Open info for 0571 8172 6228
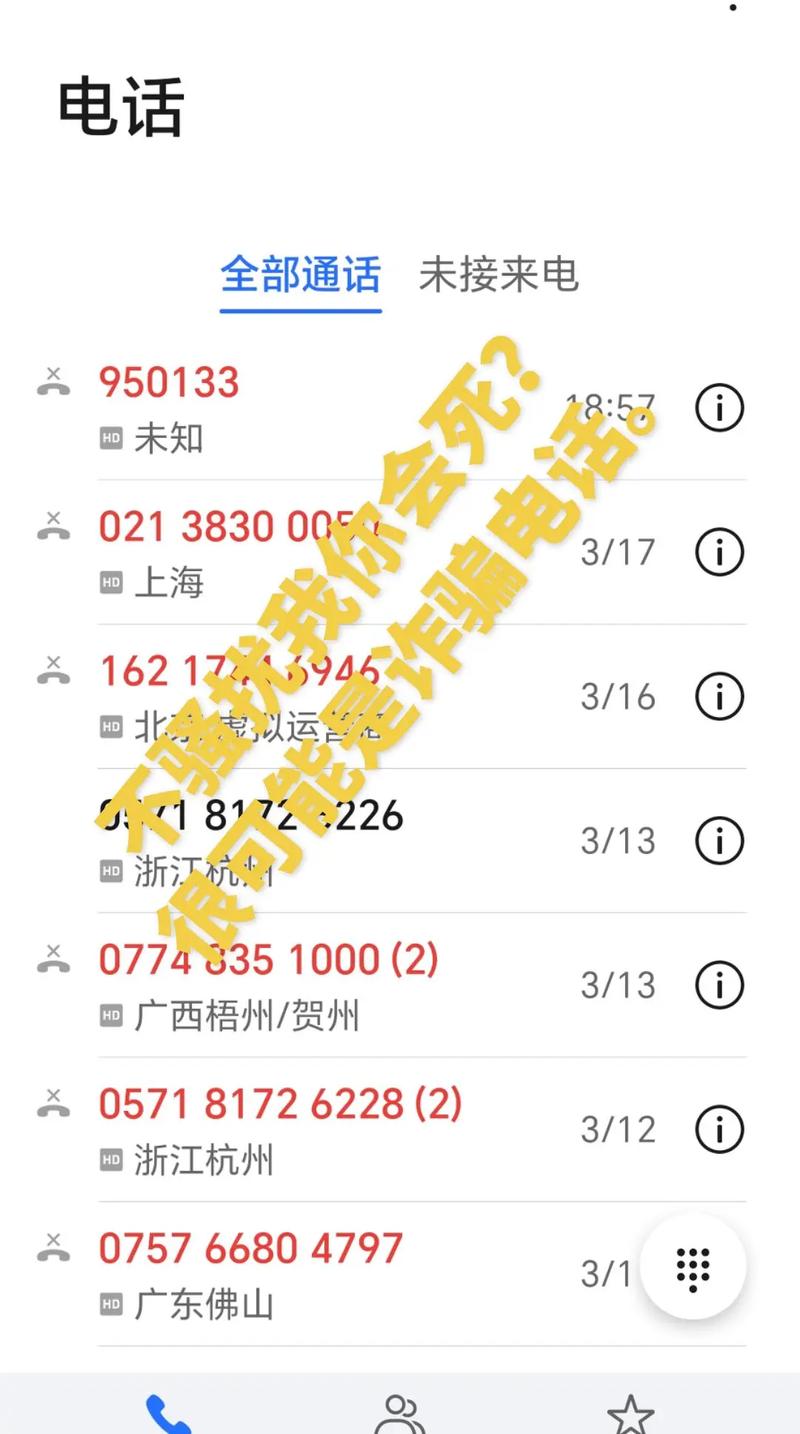 (719, 1129)
